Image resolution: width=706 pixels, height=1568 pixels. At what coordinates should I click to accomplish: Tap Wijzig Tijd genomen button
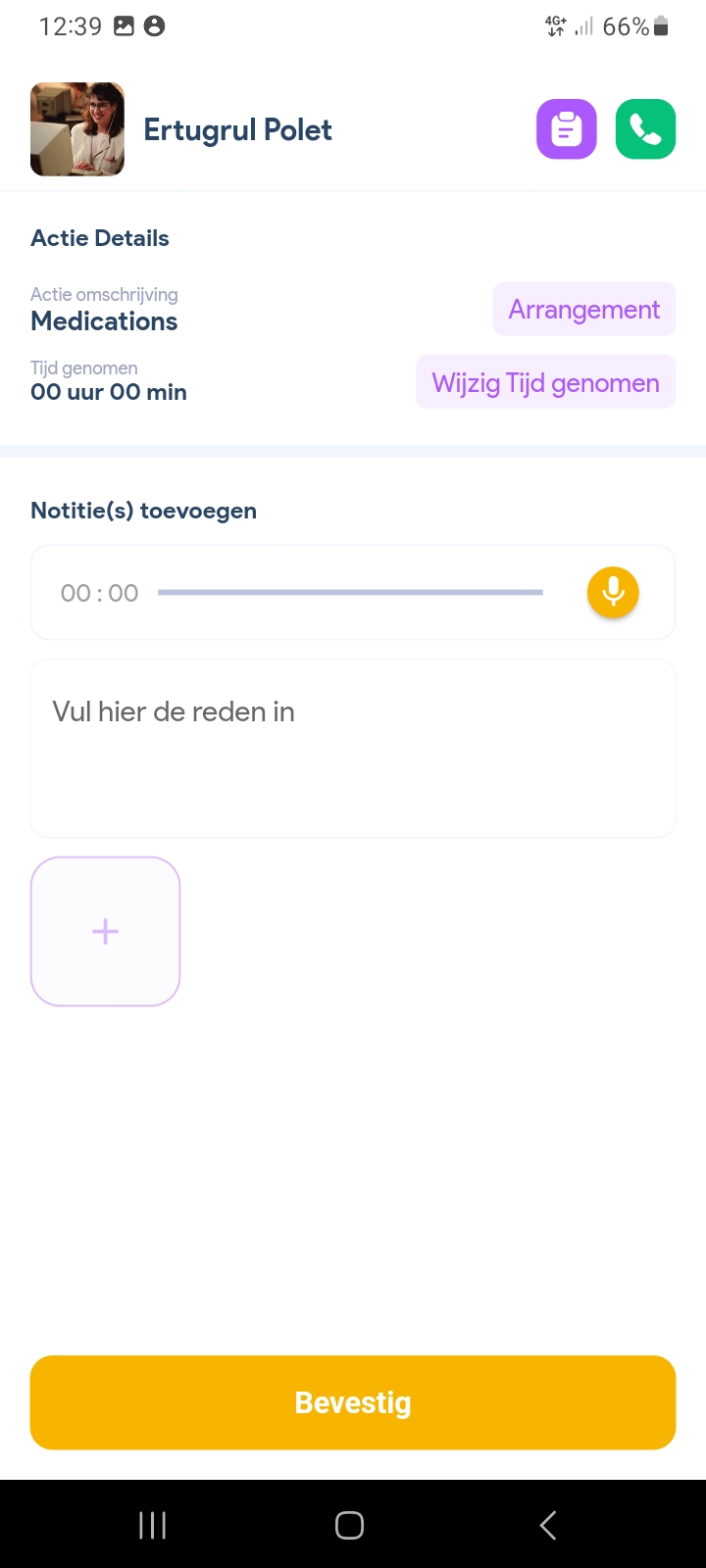pyautogui.click(x=546, y=382)
